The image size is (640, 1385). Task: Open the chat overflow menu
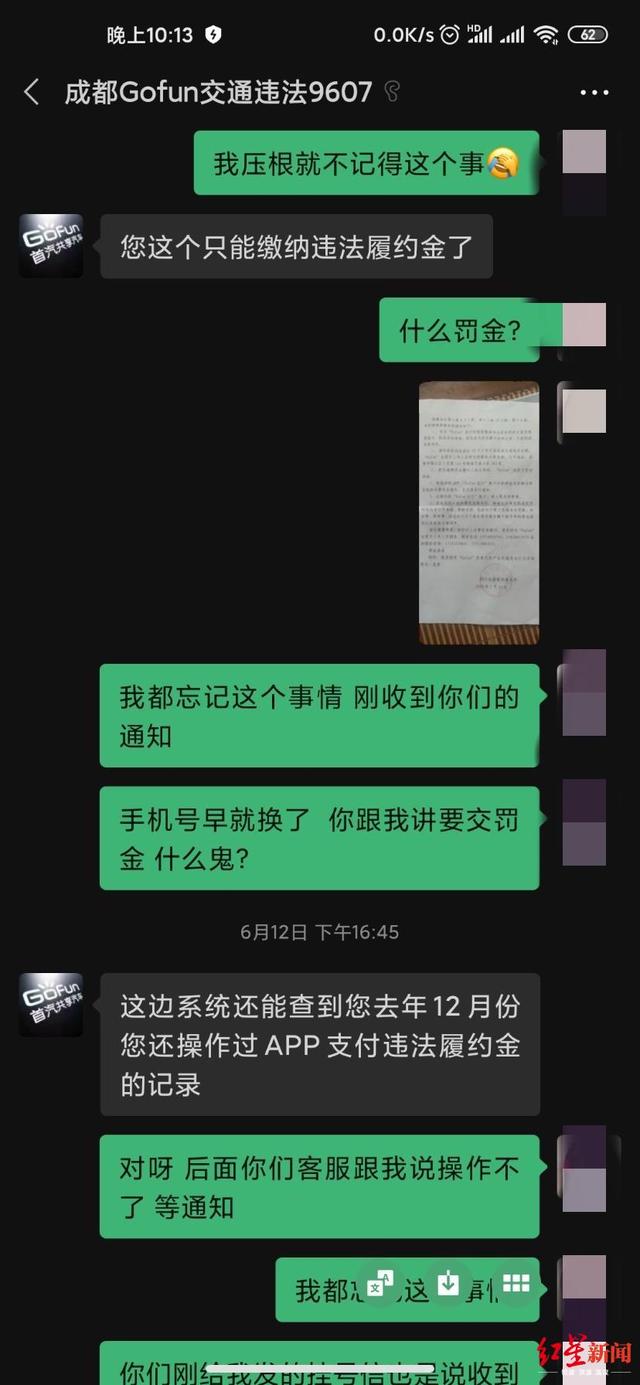[x=594, y=93]
